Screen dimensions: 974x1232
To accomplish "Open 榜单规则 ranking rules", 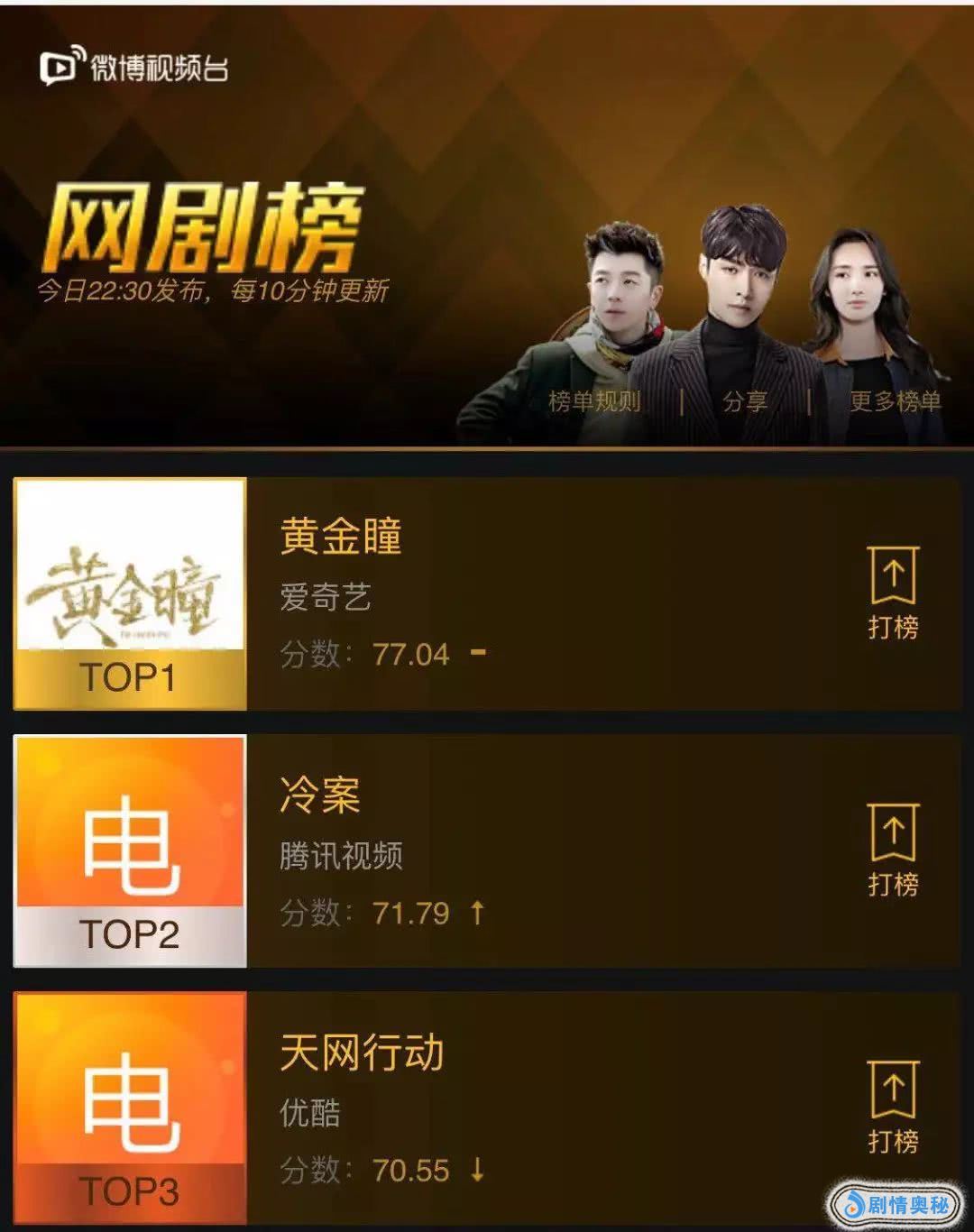I will [x=594, y=401].
